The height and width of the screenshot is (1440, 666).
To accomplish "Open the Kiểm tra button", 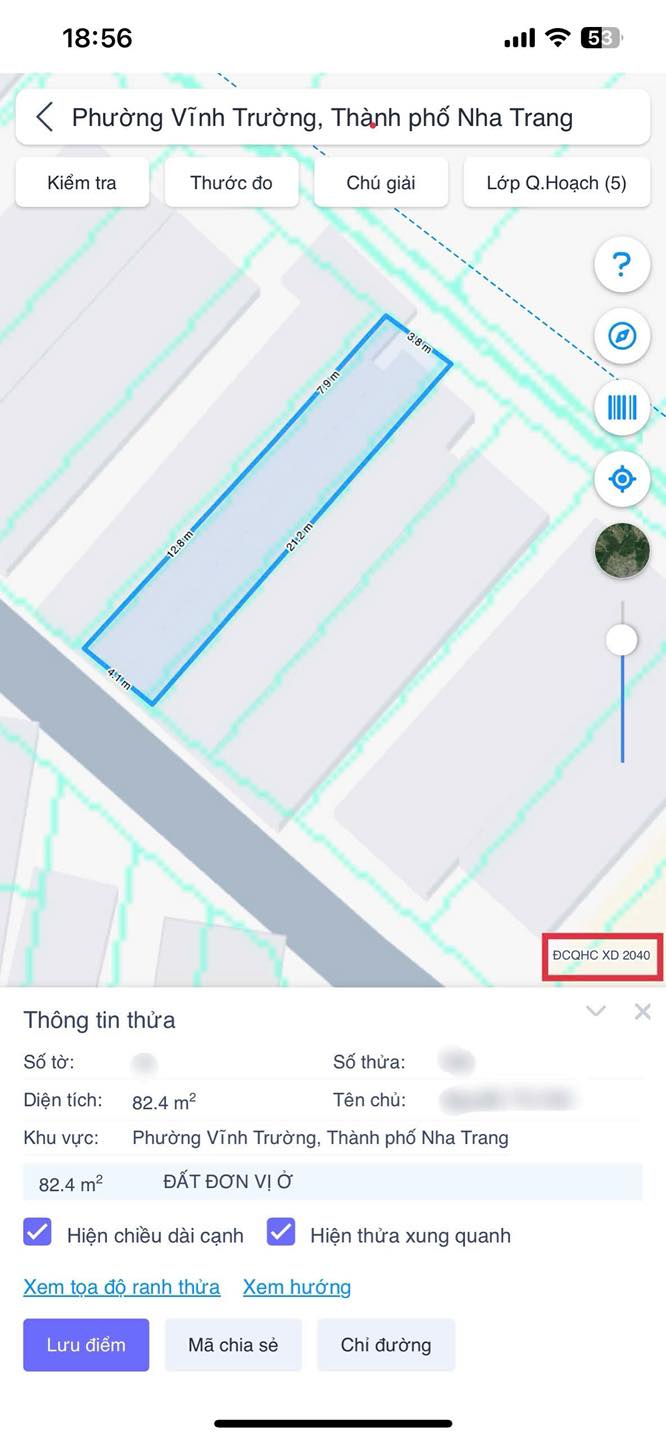I will [x=82, y=183].
